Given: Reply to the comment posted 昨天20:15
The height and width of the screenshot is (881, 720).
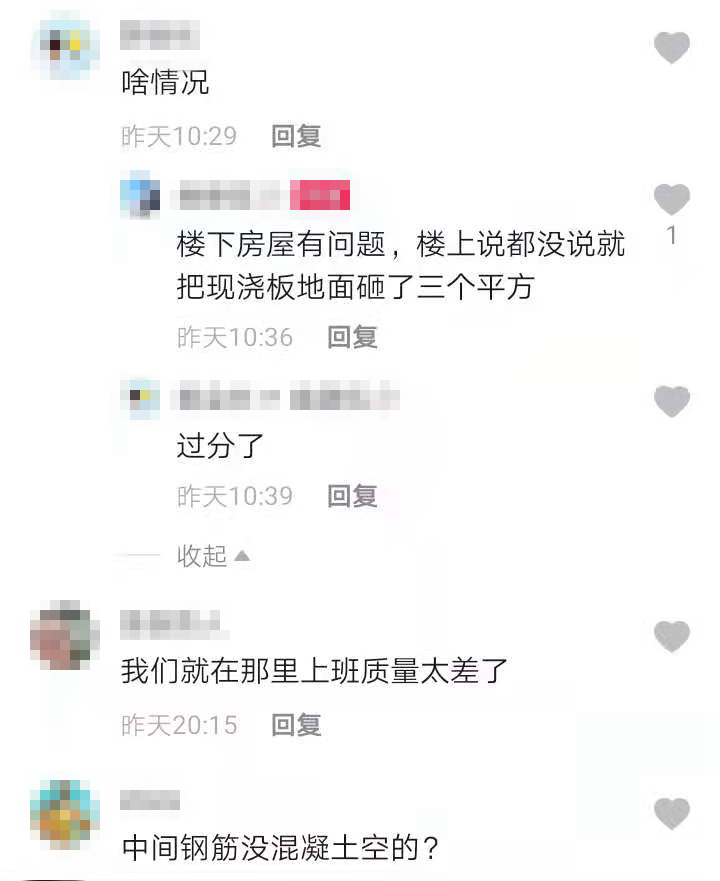Looking at the screenshot, I should click(x=296, y=725).
